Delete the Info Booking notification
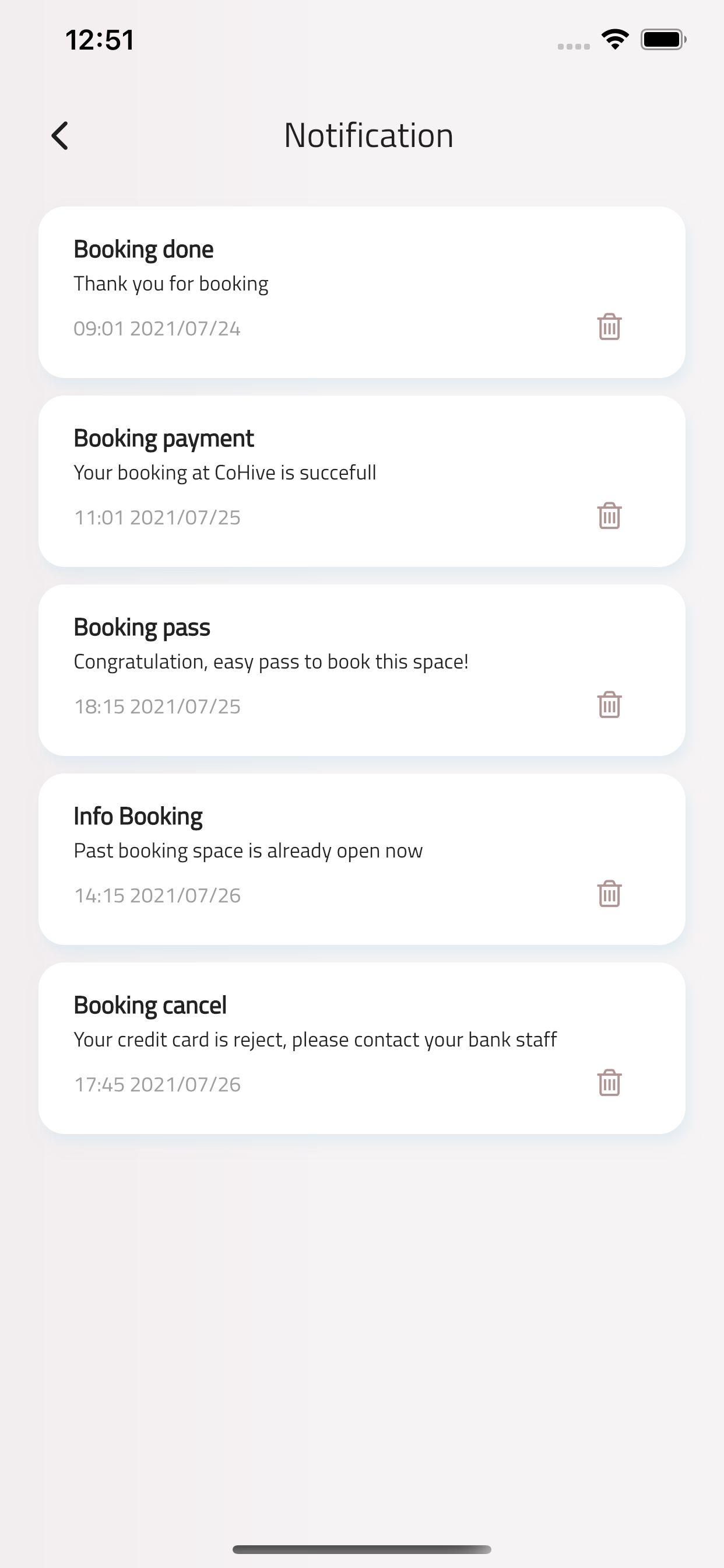 609,894
